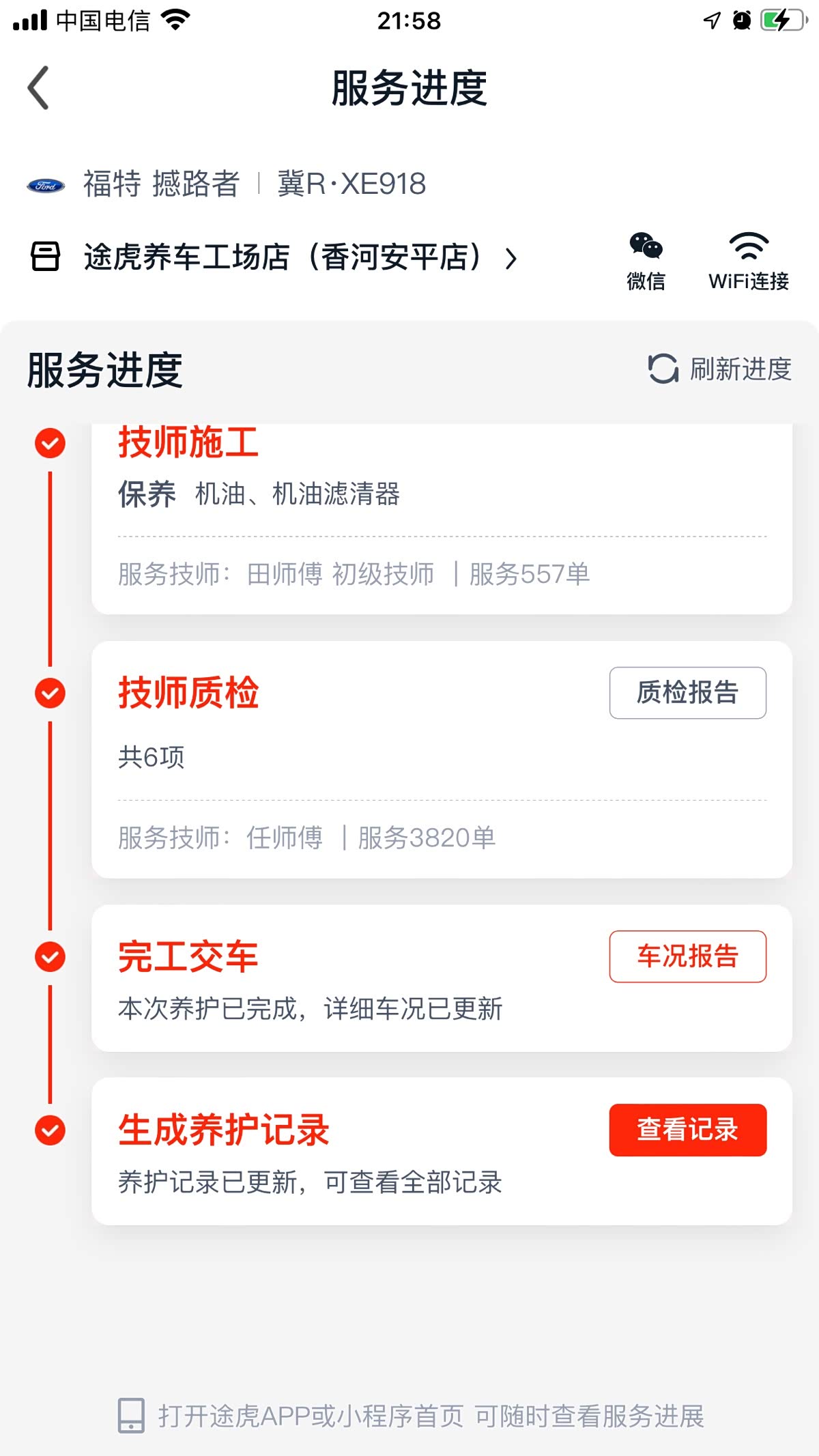Contact the store via 微信
The width and height of the screenshot is (819, 1456).
pyautogui.click(x=646, y=261)
